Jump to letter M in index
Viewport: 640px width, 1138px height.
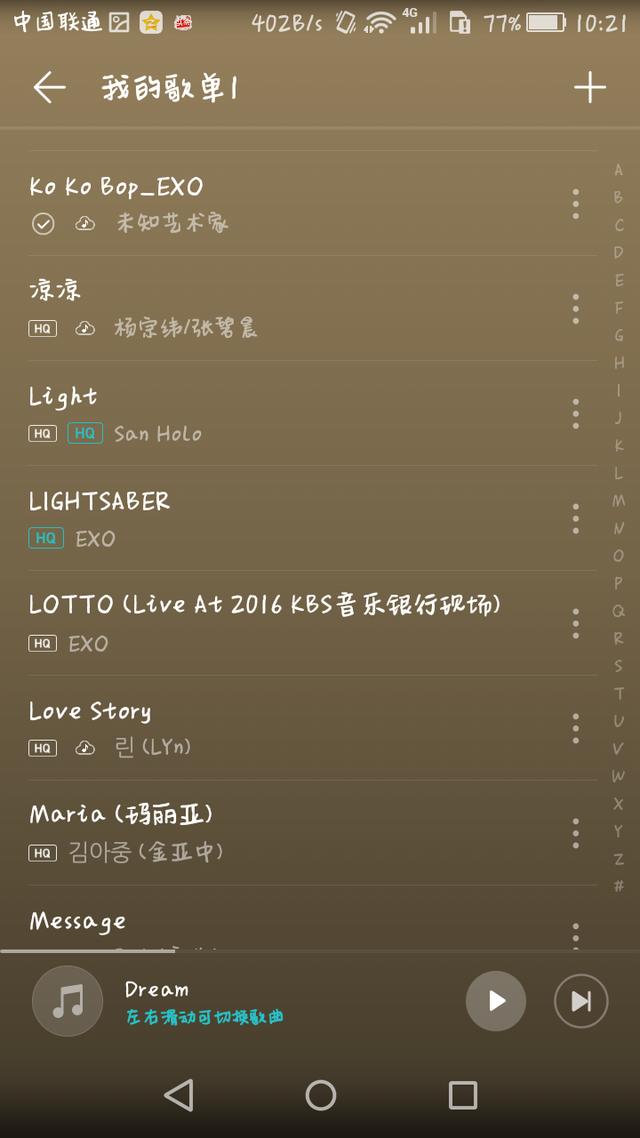618,501
